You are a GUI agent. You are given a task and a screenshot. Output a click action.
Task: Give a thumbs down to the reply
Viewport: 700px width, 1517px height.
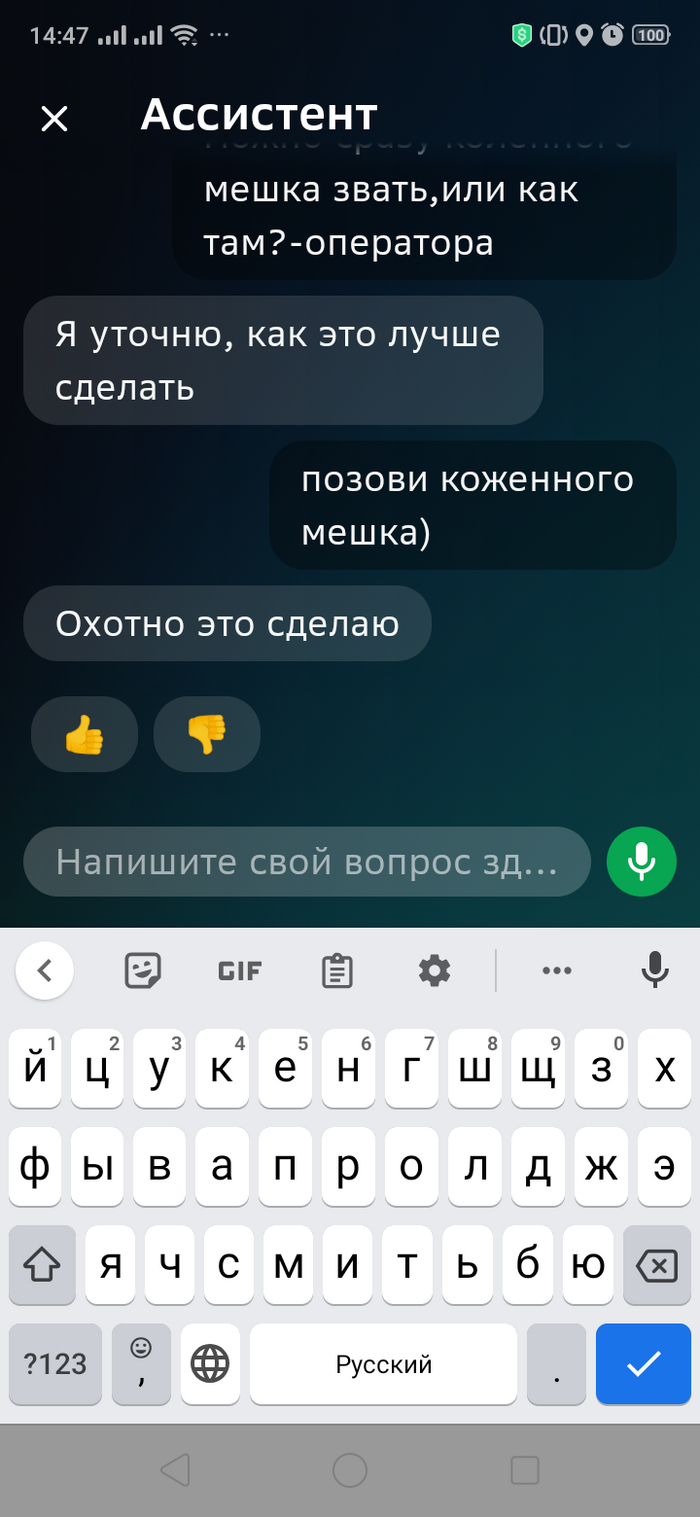point(207,735)
